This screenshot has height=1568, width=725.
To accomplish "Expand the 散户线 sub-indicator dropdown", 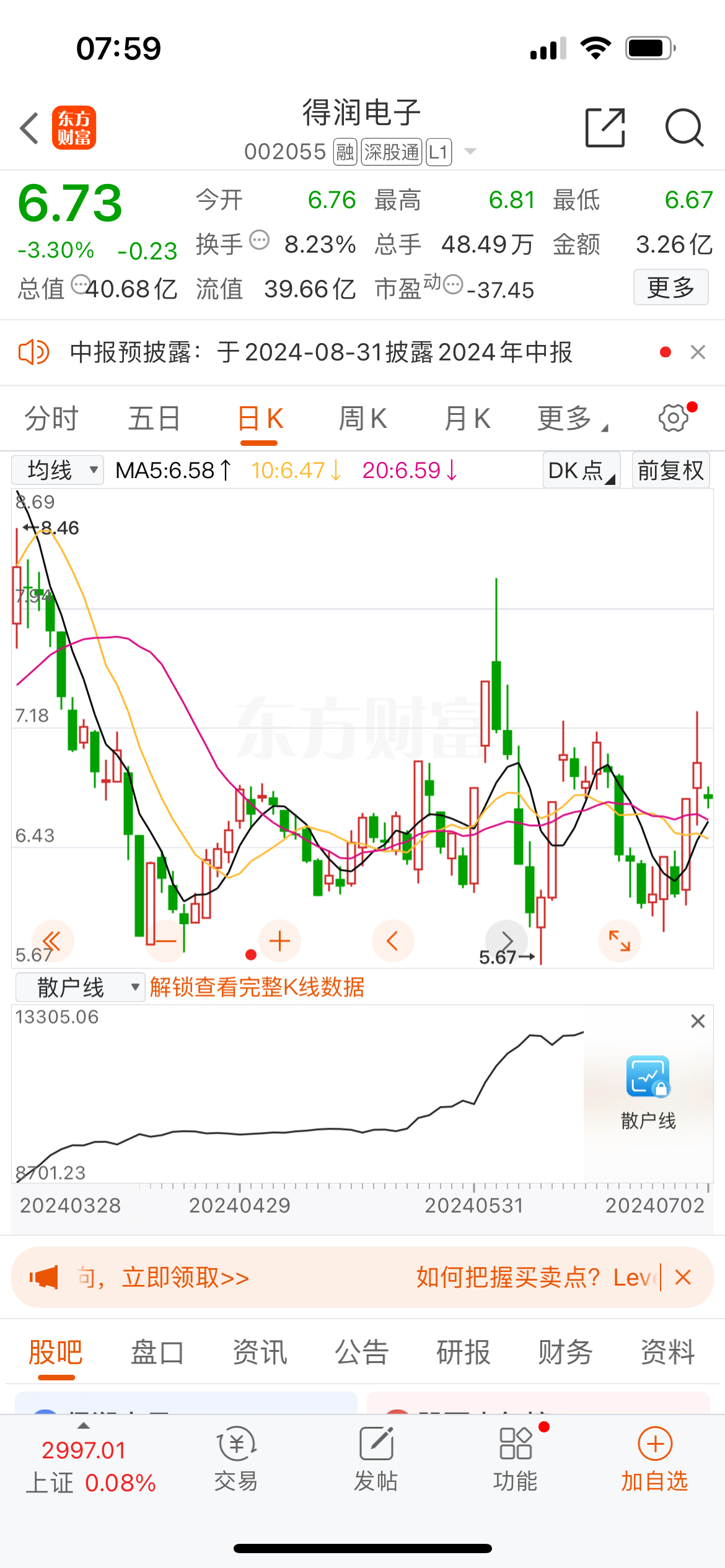I will (x=79, y=987).
